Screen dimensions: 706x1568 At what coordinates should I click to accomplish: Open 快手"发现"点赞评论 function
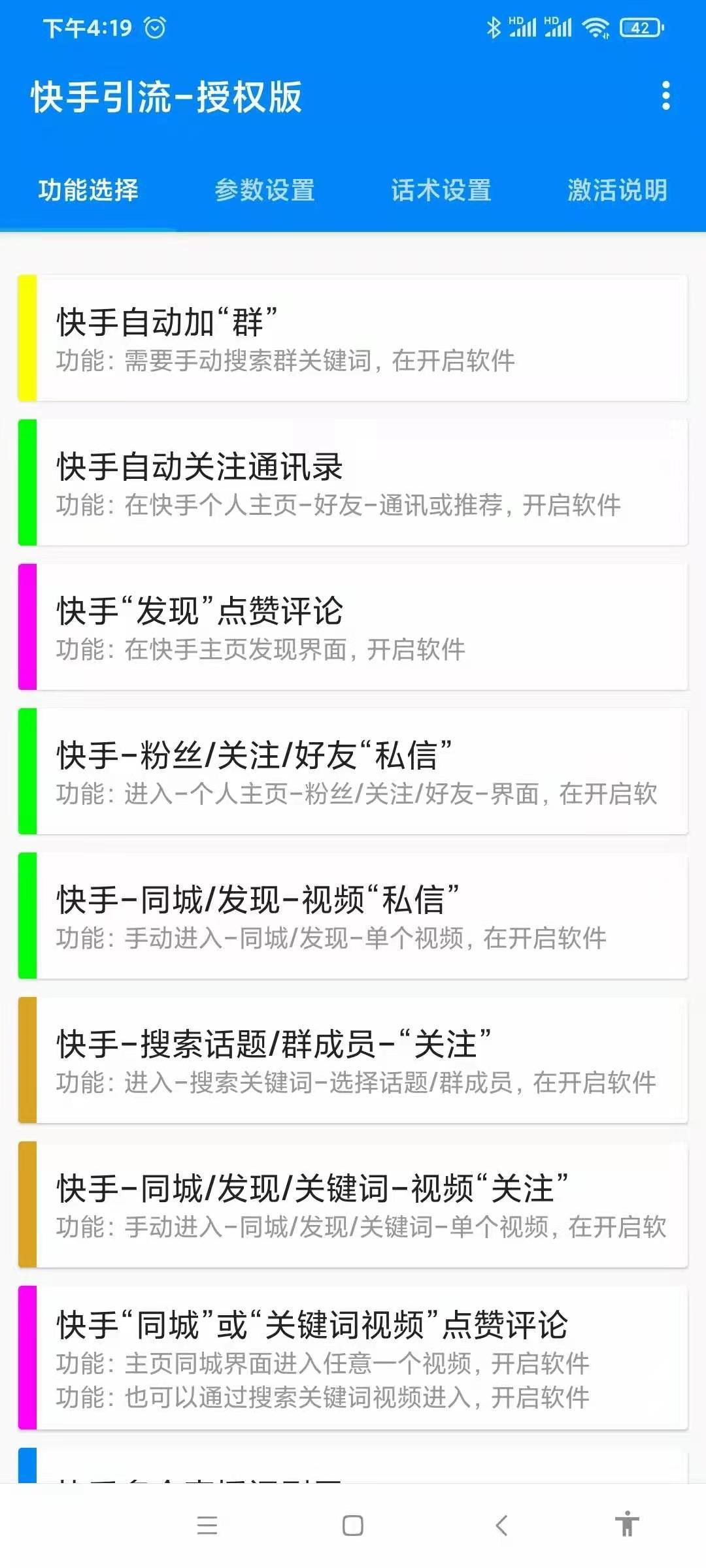(353, 627)
